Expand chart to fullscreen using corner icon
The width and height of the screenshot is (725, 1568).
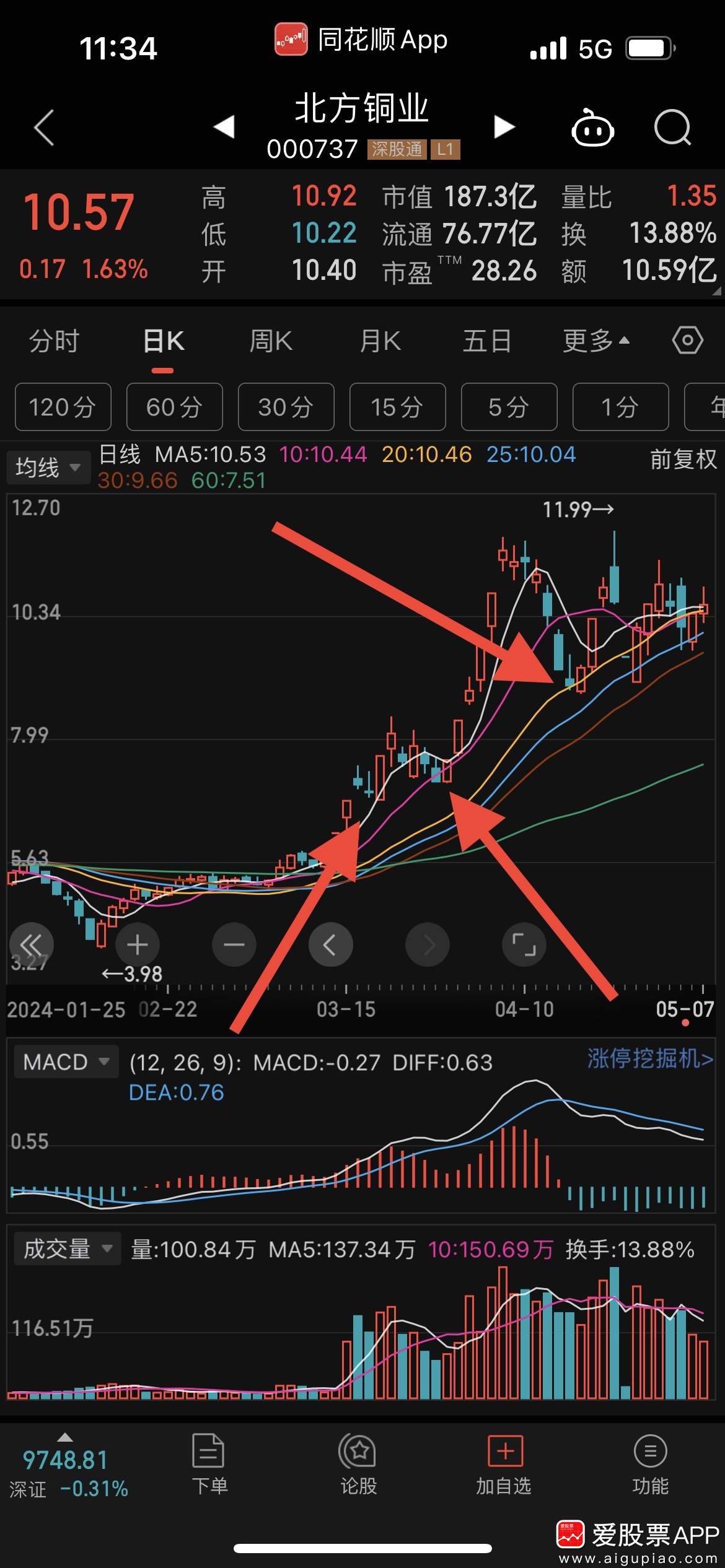[x=524, y=944]
